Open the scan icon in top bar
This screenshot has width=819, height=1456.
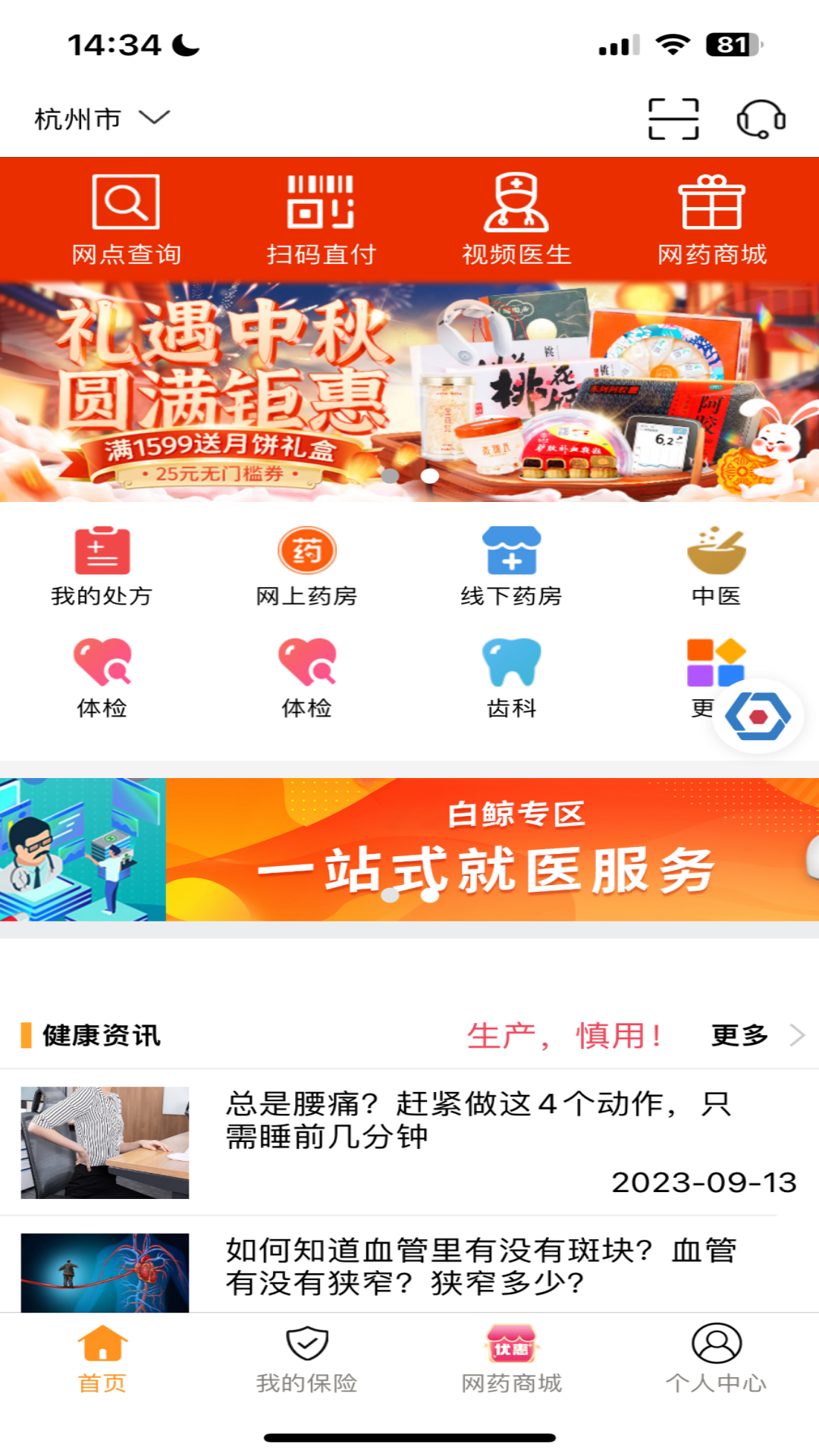(x=673, y=119)
